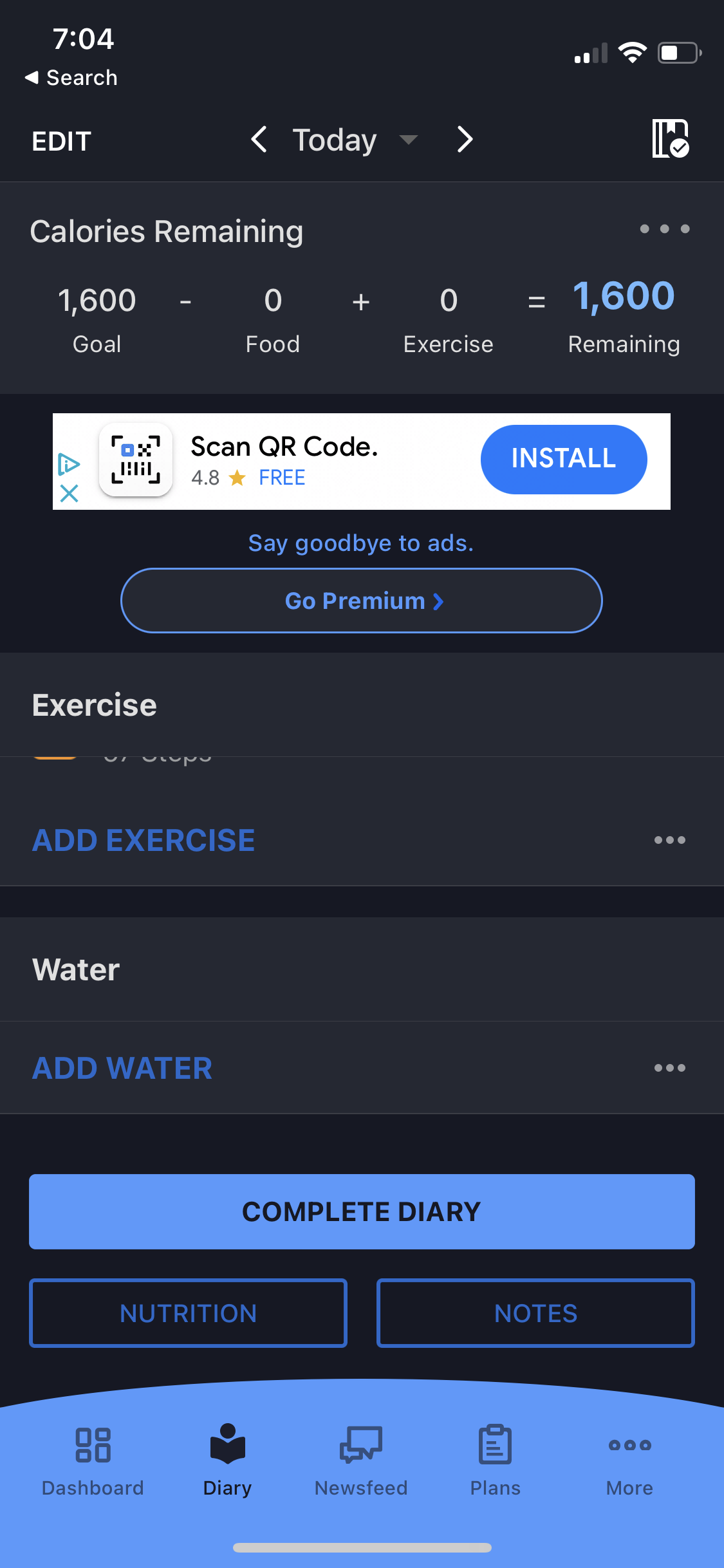Dismiss the QR Code ad with the X
The width and height of the screenshot is (724, 1568).
[x=70, y=494]
